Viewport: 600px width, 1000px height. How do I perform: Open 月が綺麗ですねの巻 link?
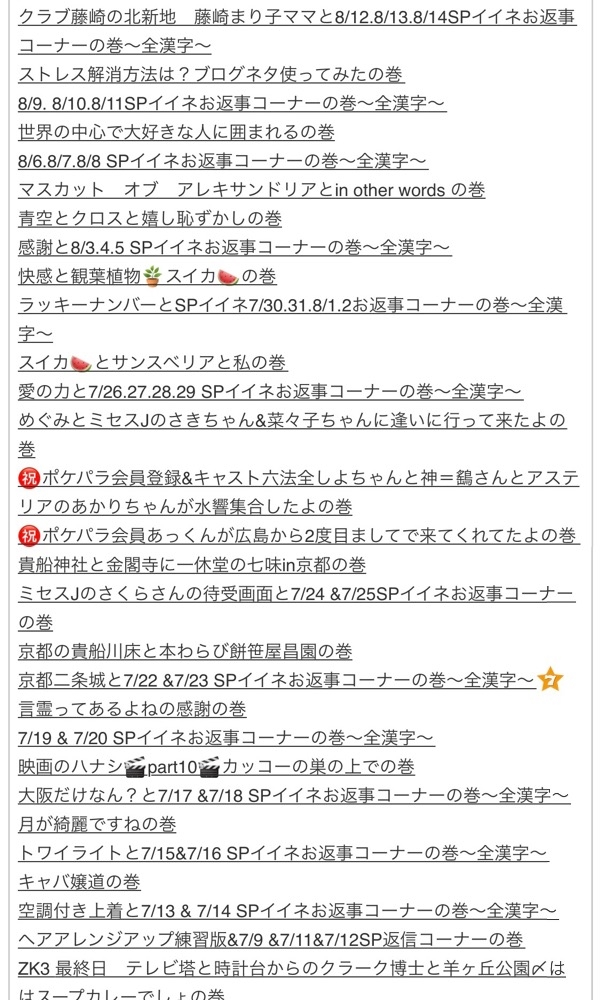click(x=97, y=824)
